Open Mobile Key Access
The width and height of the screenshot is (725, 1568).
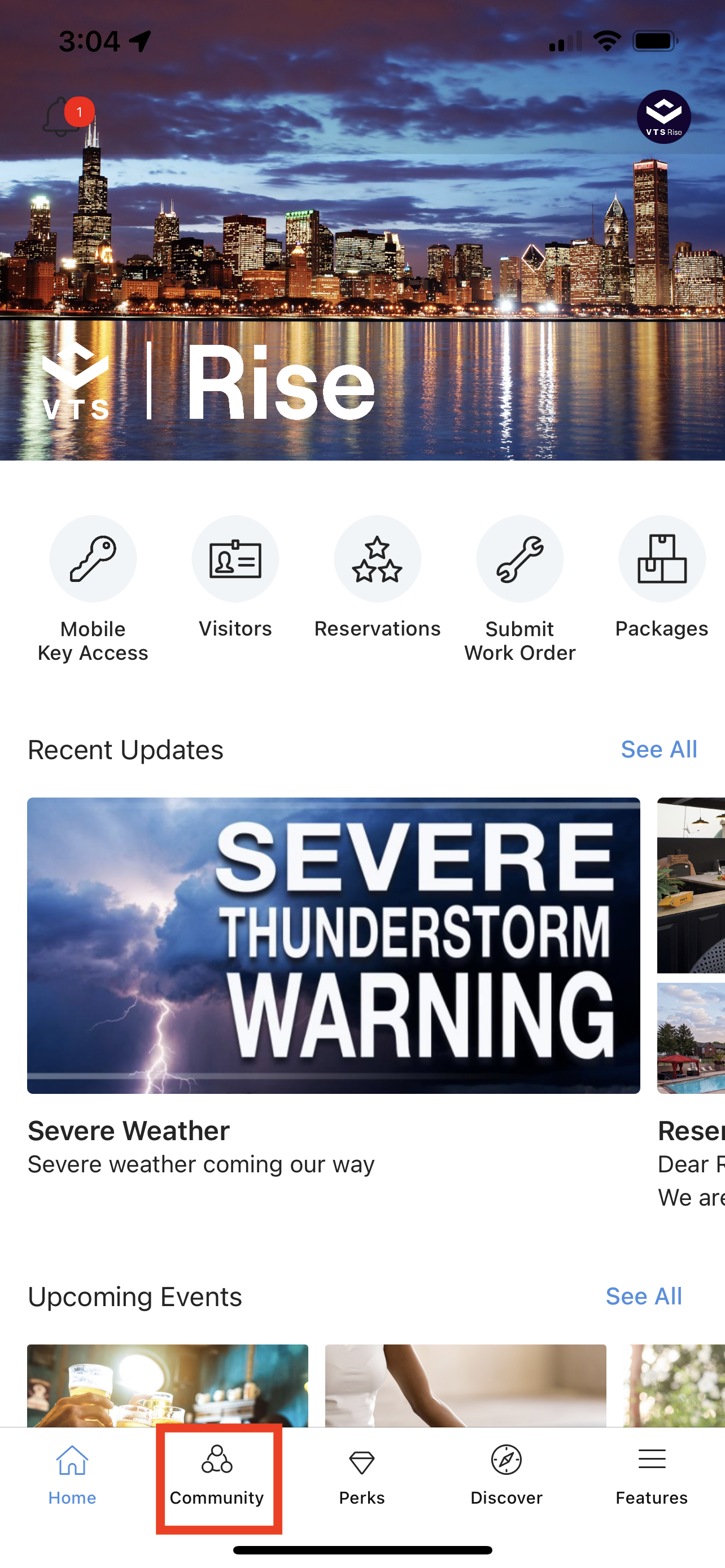(x=93, y=559)
